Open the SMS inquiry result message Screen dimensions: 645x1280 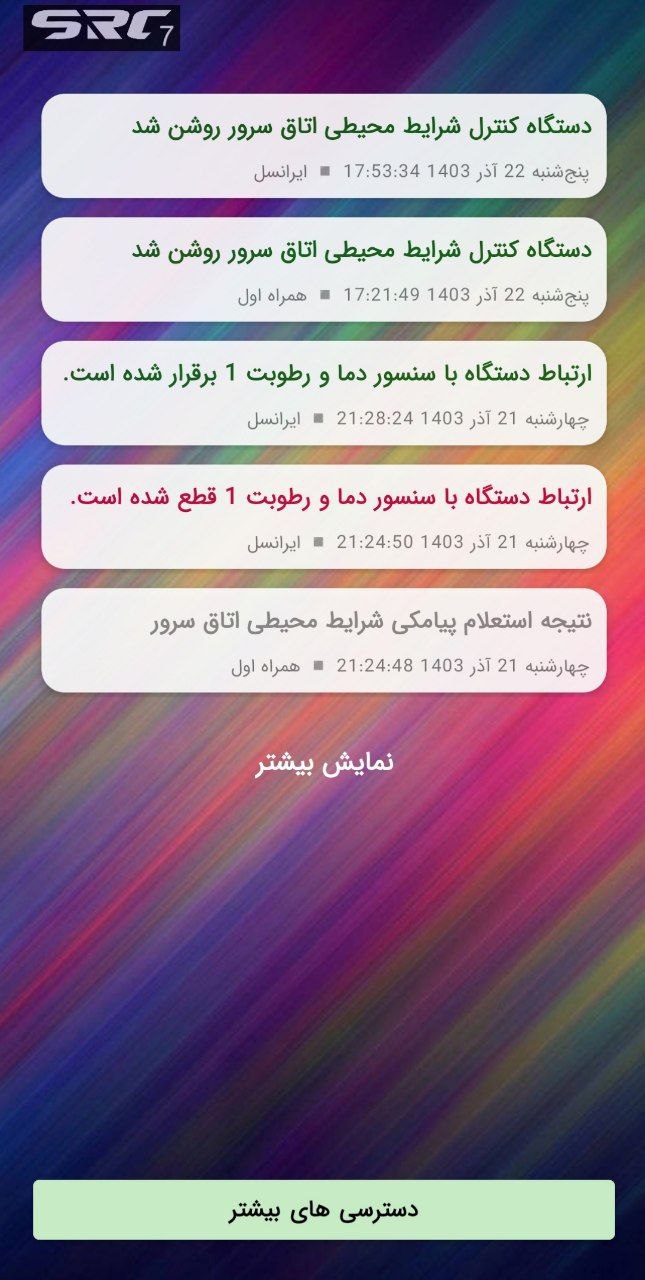324,640
